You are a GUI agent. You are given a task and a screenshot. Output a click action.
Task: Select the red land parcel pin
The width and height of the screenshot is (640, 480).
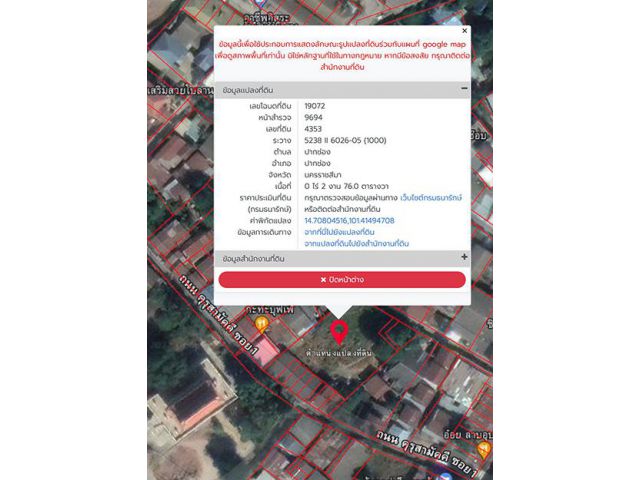[x=339, y=332]
